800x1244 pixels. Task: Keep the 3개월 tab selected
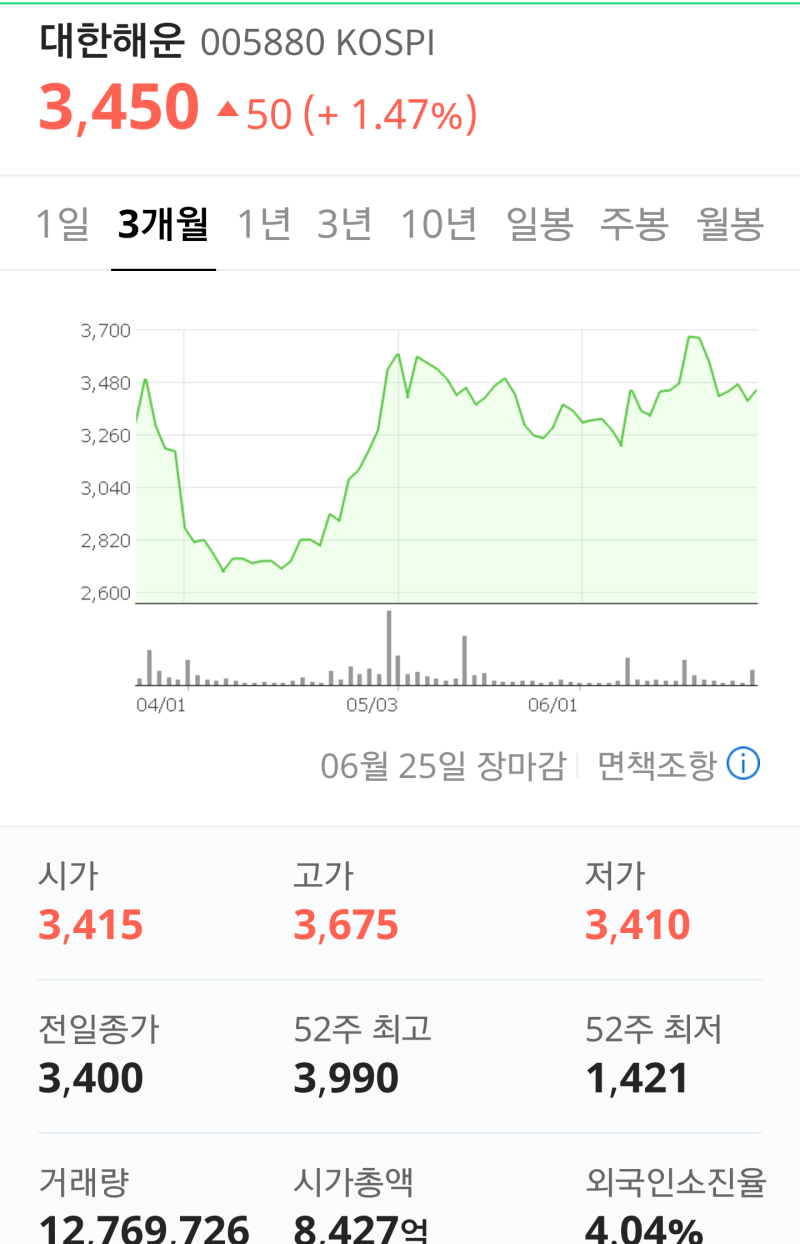162,225
